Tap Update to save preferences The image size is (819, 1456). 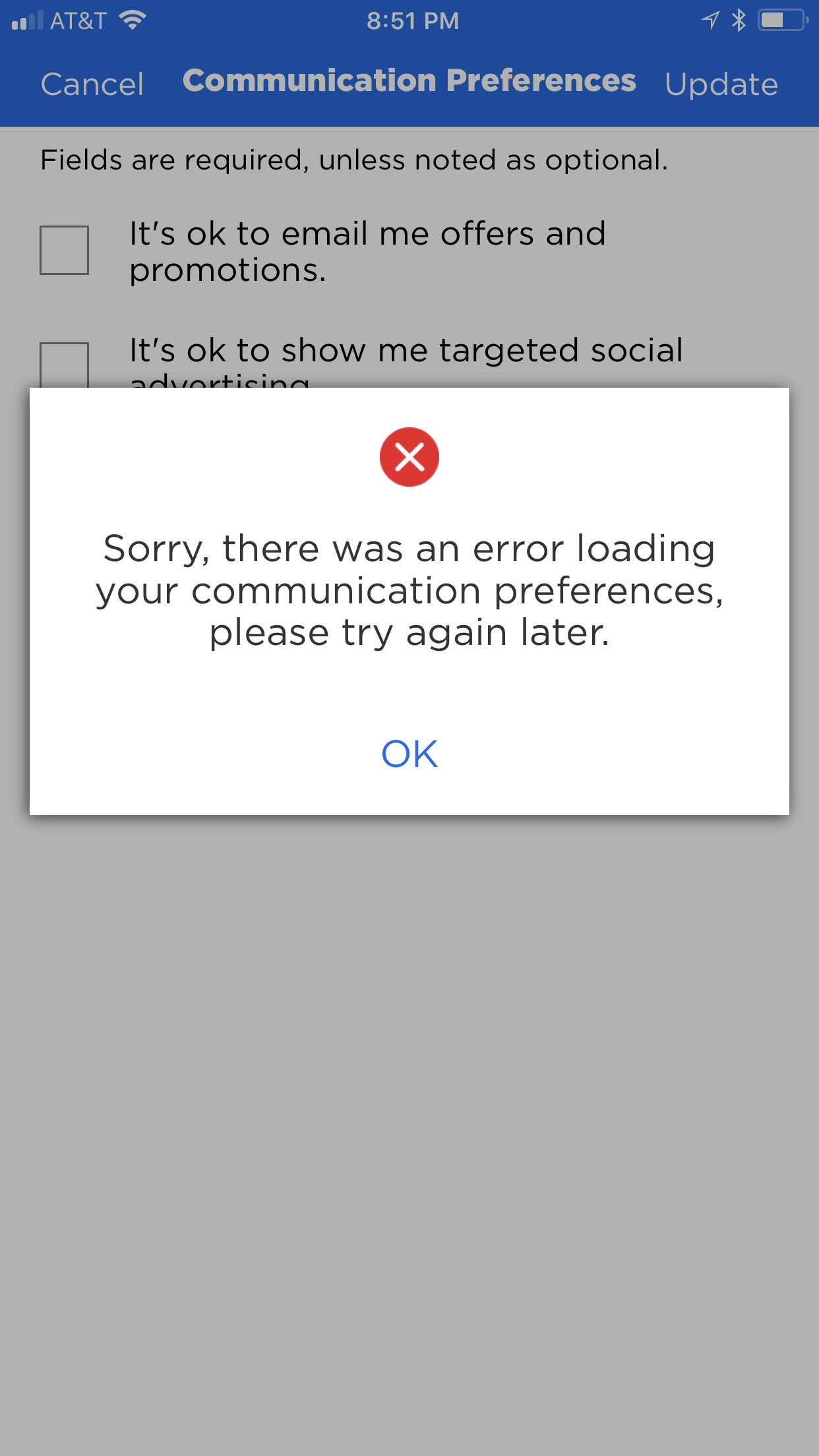721,84
